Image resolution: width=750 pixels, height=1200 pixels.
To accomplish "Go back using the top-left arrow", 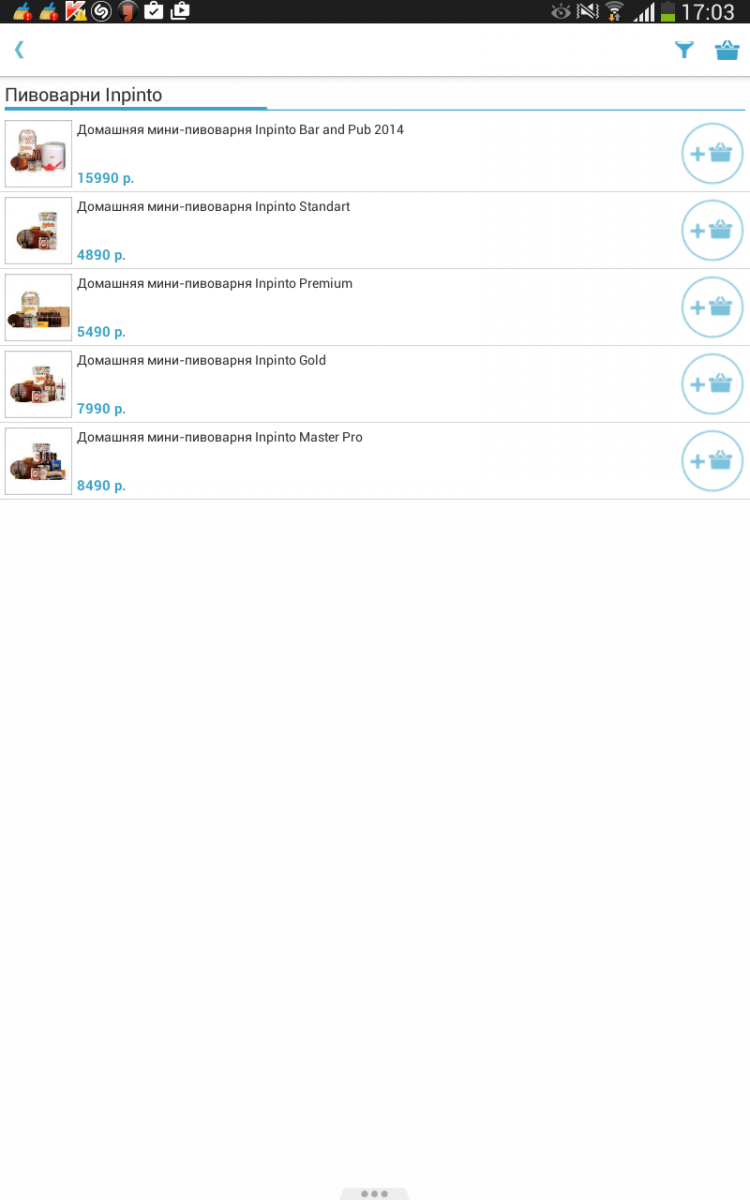I will [19, 49].
